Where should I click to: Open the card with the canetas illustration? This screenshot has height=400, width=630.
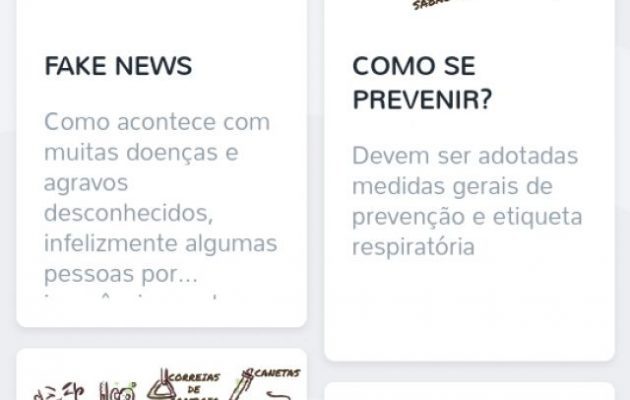[x=161, y=376]
